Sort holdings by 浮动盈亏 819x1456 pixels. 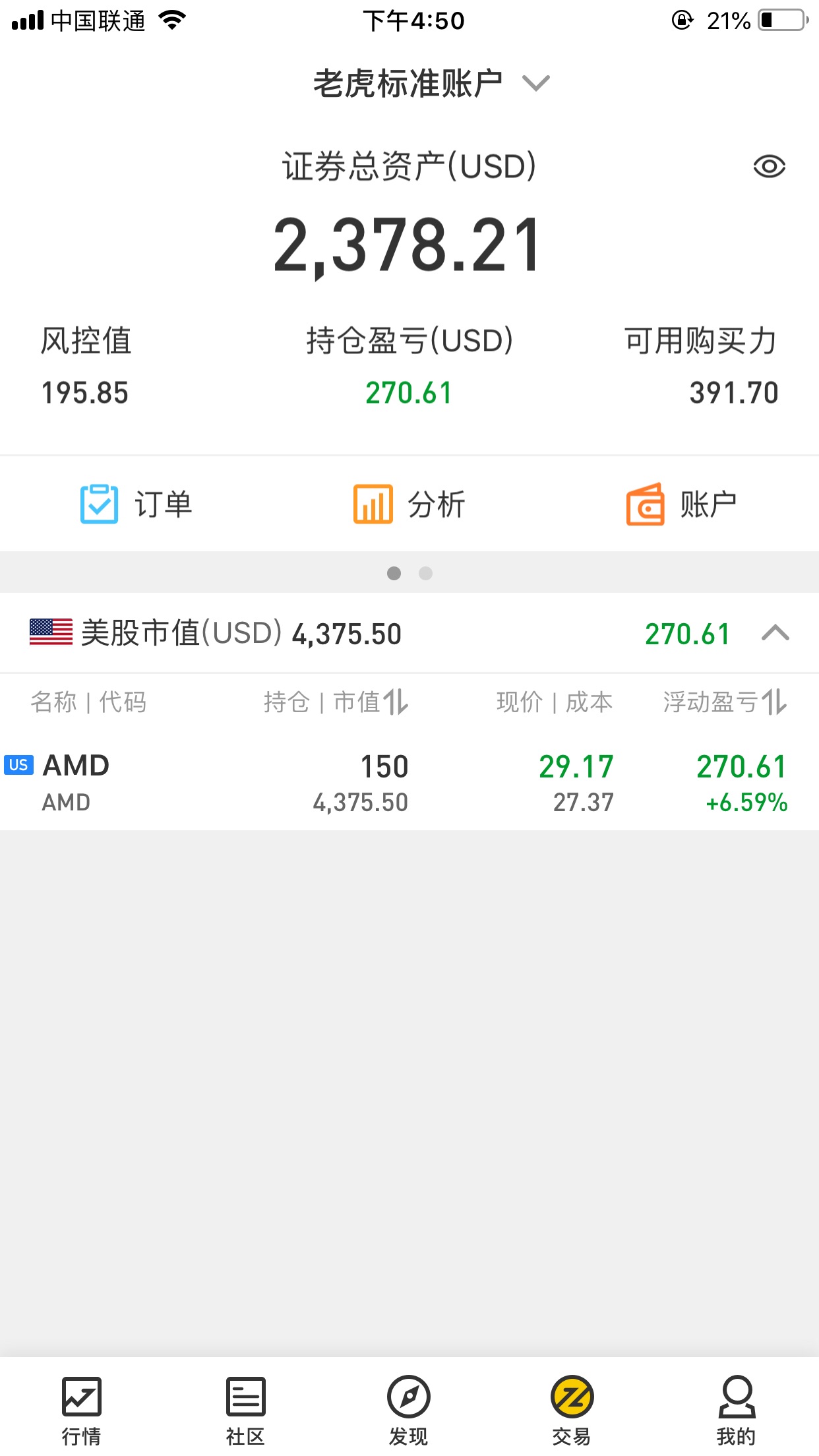(x=725, y=702)
